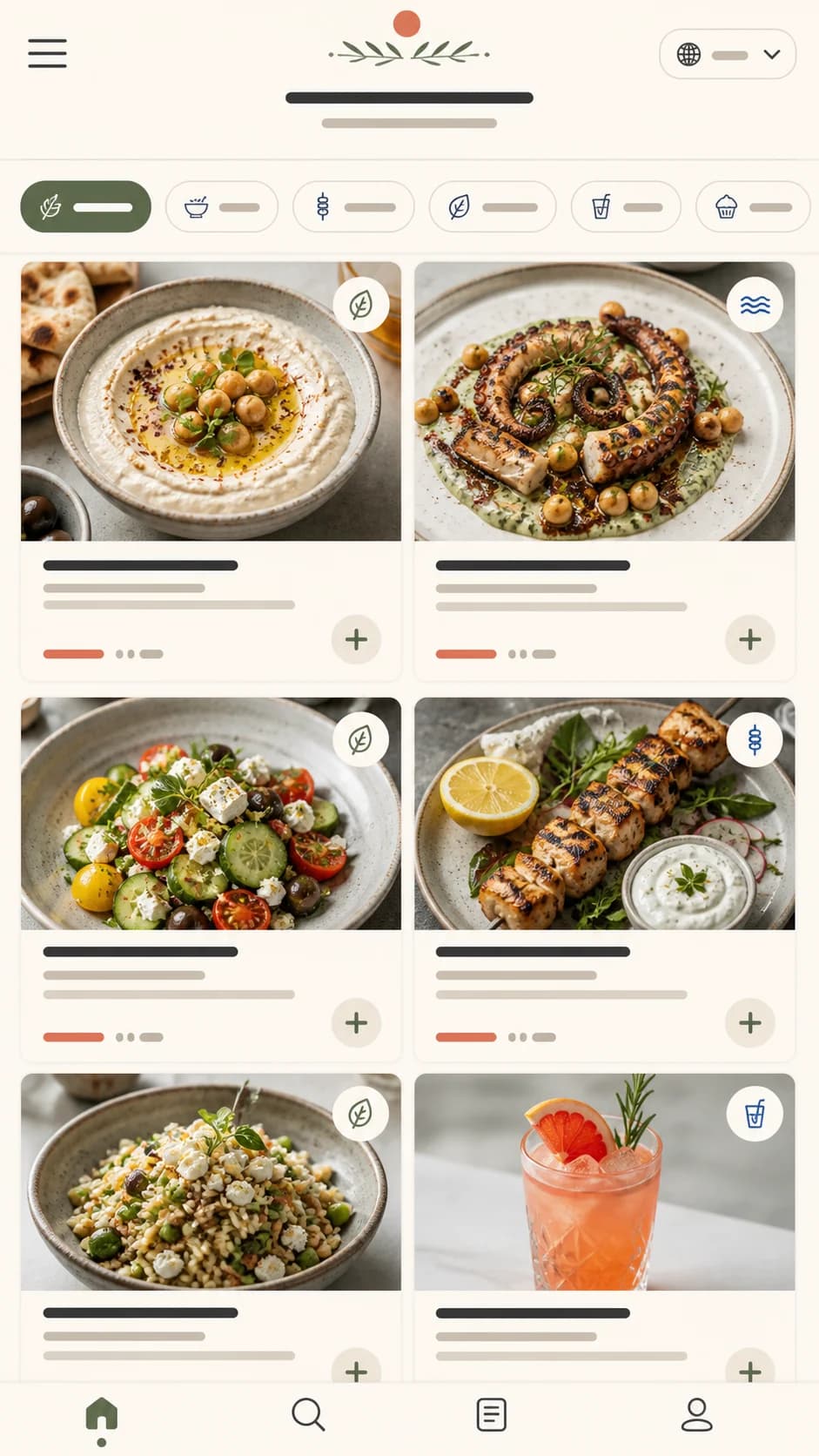Switch to the profile tab
Viewport: 819px width, 1456px height.
696,1415
